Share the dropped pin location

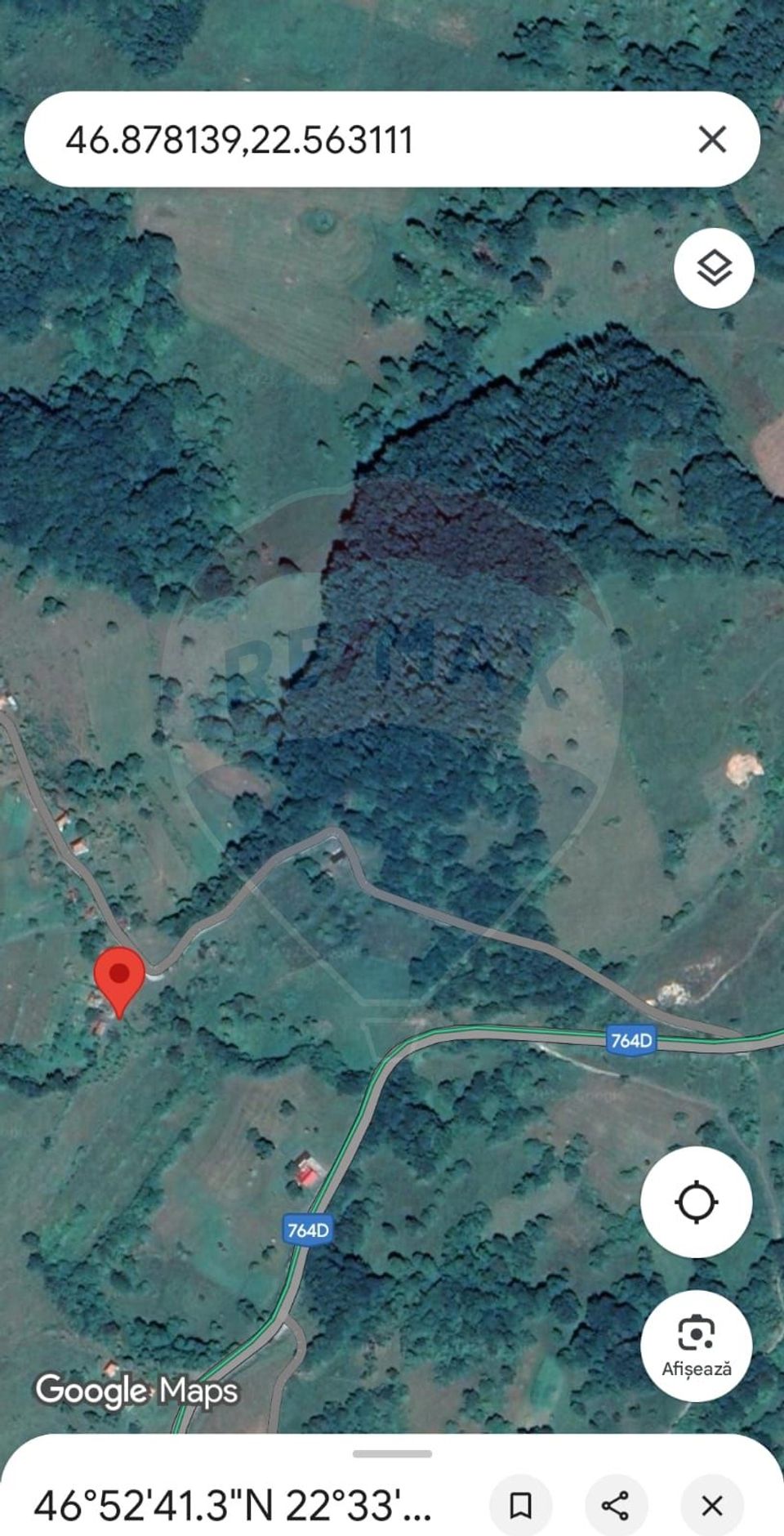[616, 1505]
